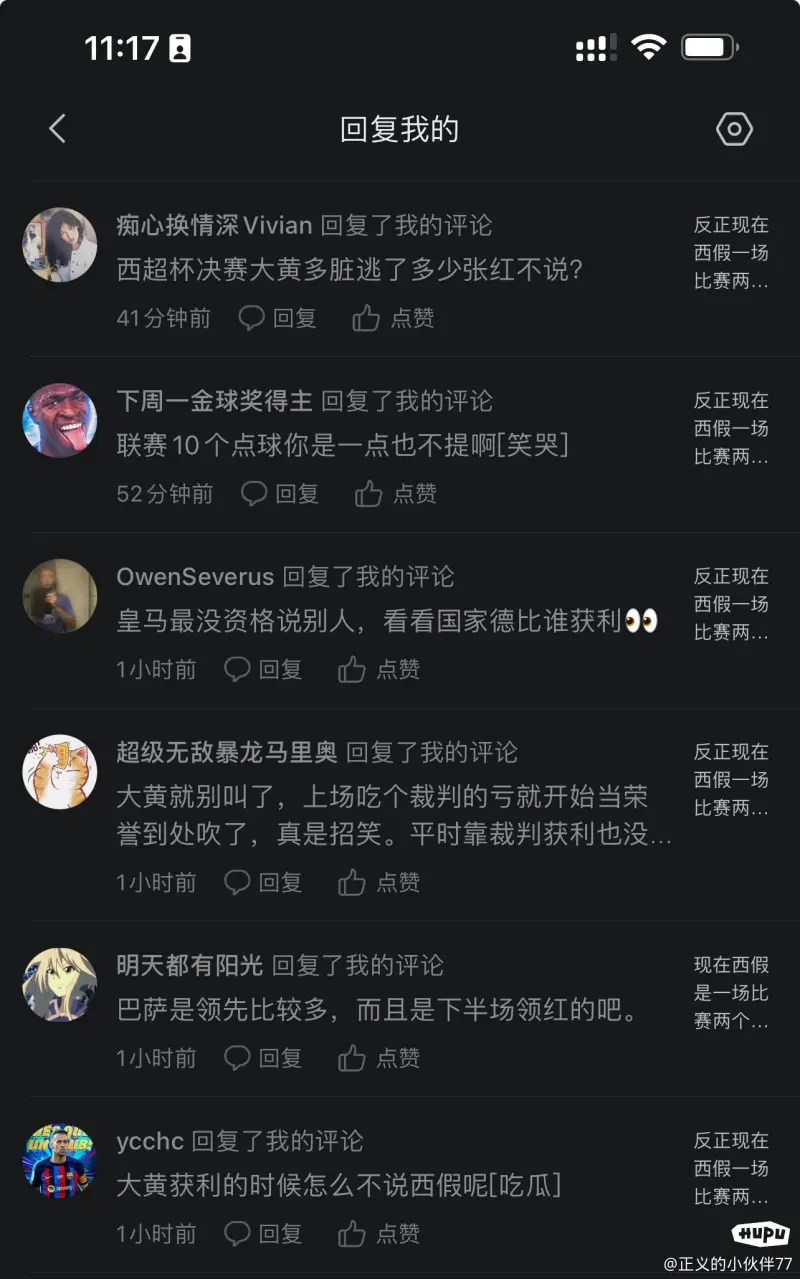The width and height of the screenshot is (800, 1279).
Task: Reply to OwenSeverus's comment
Action: pyautogui.click(x=263, y=669)
